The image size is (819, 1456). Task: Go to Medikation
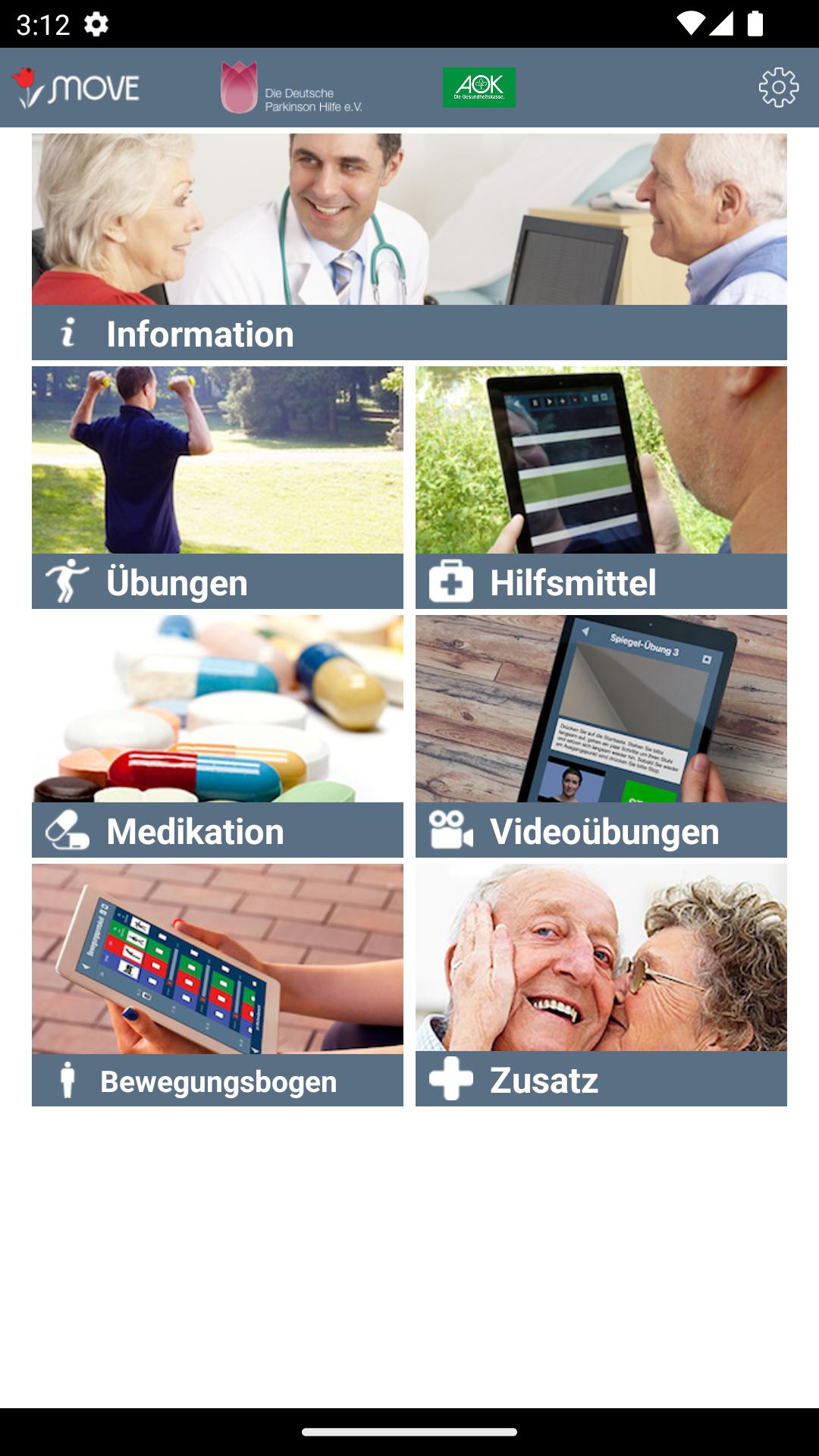[x=218, y=736]
